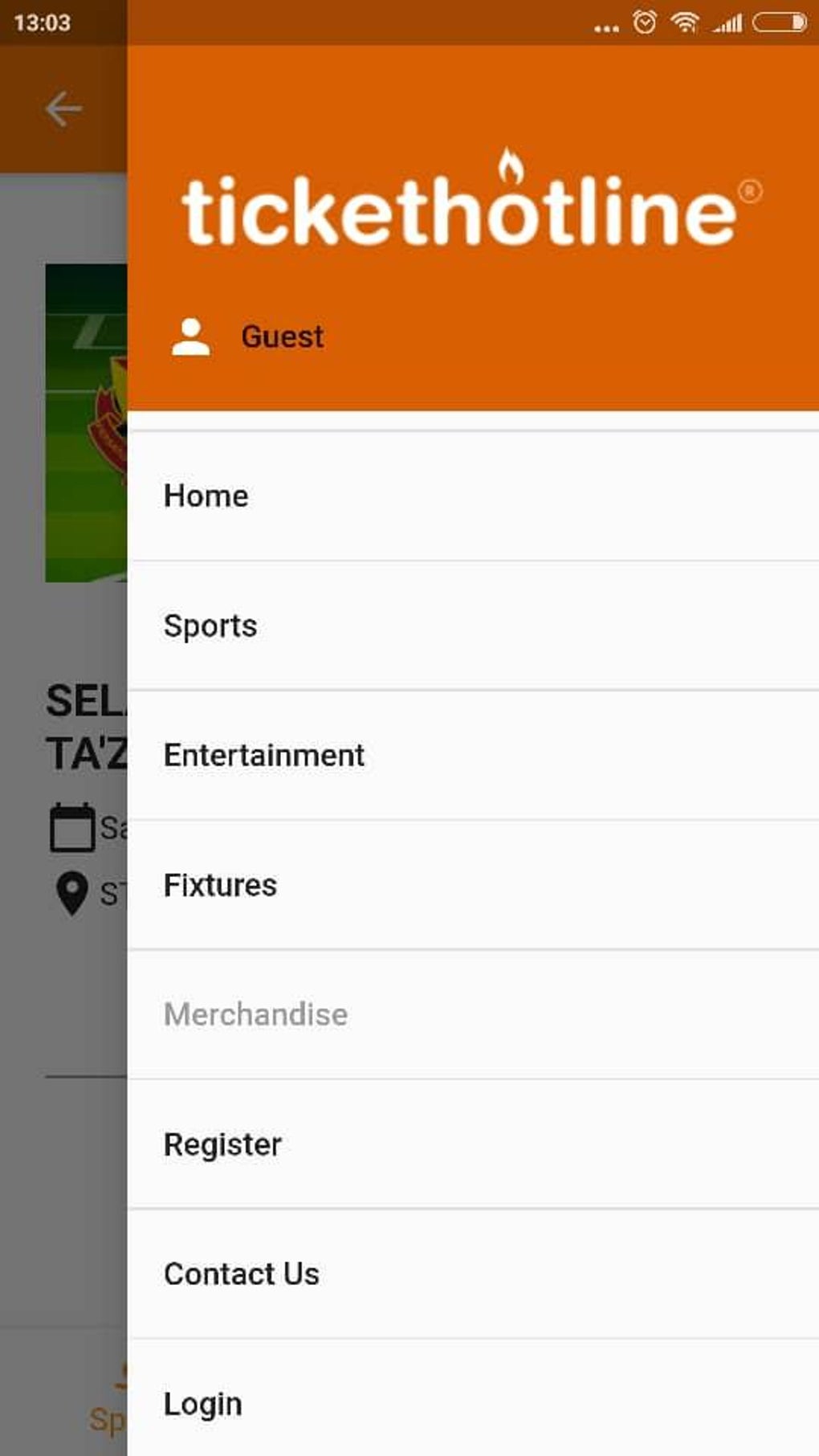Go to Home from the drawer
Screen dimensions: 819x1456
pyautogui.click(x=206, y=496)
